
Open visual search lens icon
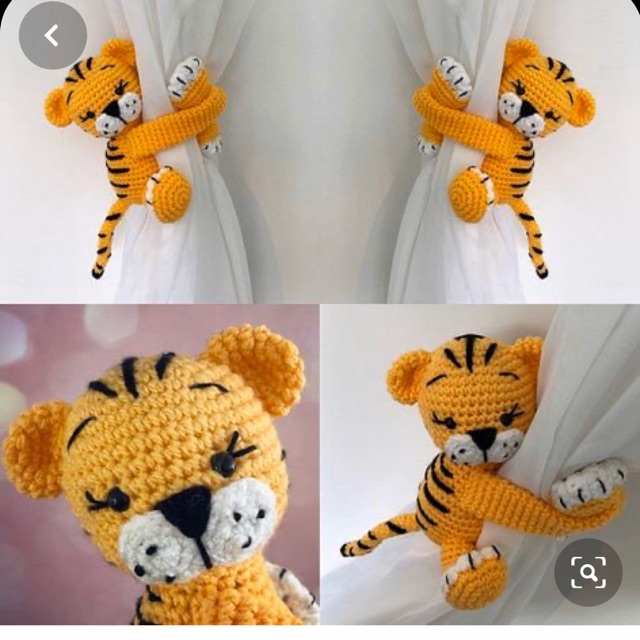pyautogui.click(x=588, y=573)
